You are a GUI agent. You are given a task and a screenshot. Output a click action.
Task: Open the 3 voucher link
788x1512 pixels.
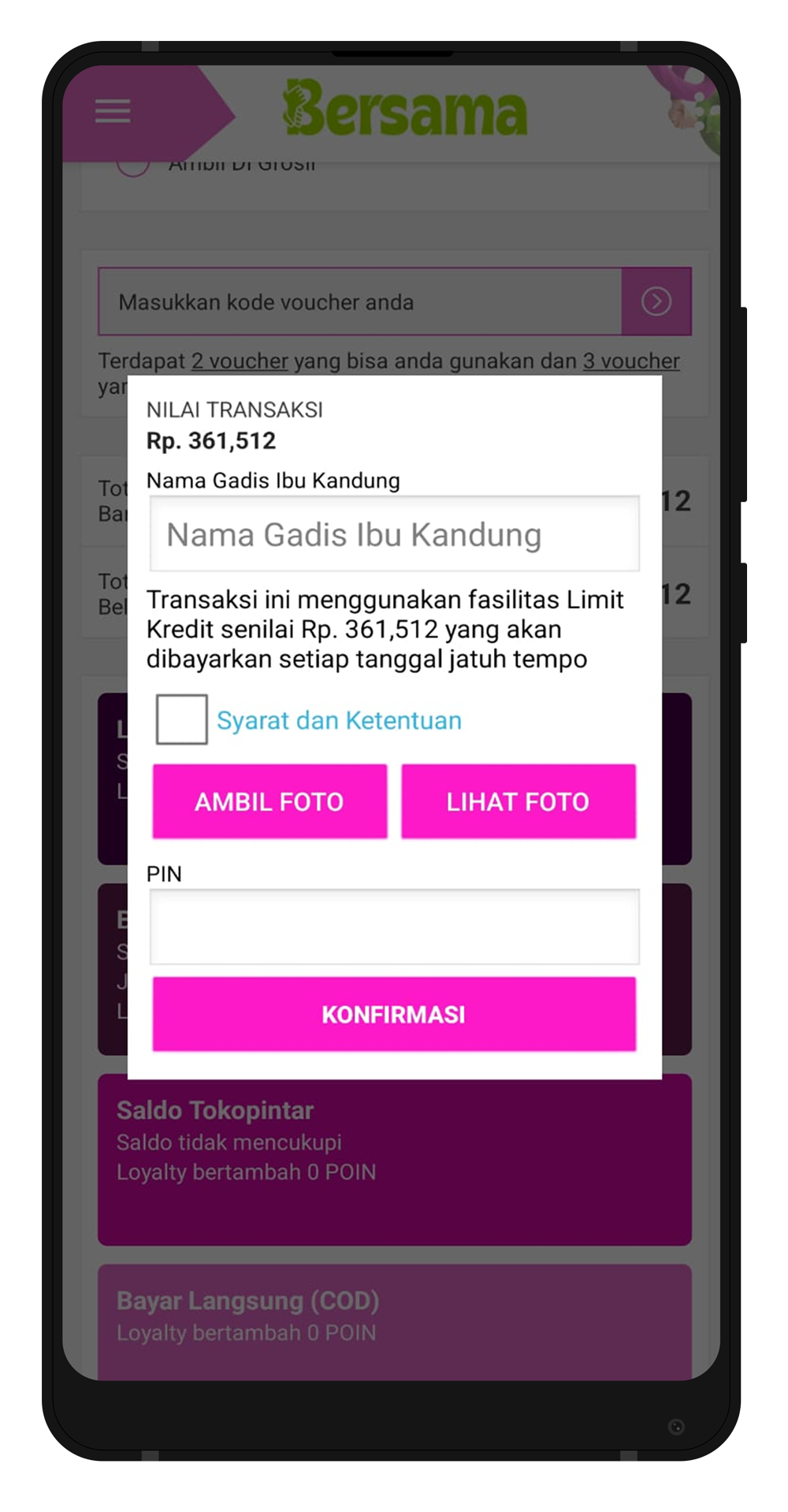[x=630, y=361]
